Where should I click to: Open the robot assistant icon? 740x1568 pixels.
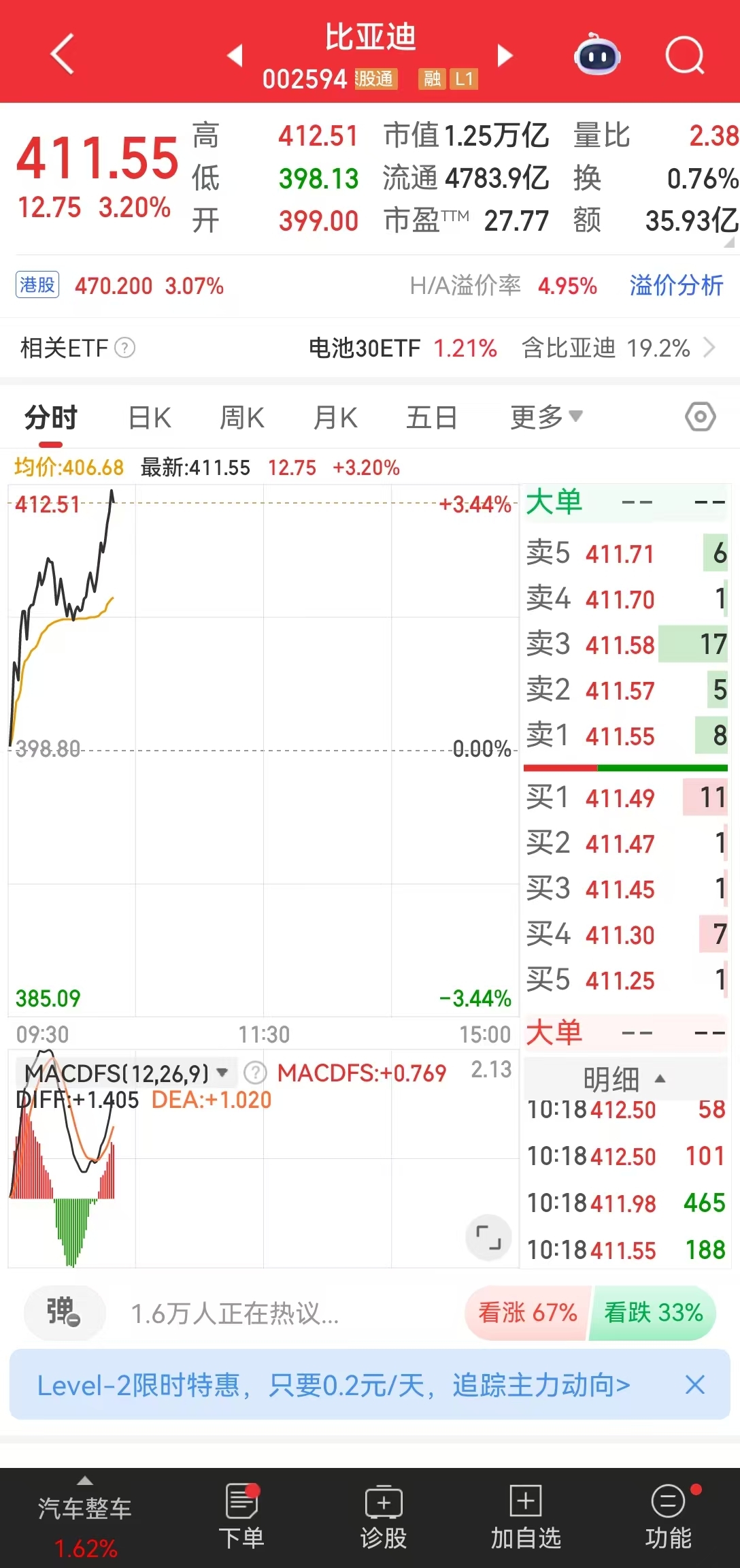[x=597, y=54]
